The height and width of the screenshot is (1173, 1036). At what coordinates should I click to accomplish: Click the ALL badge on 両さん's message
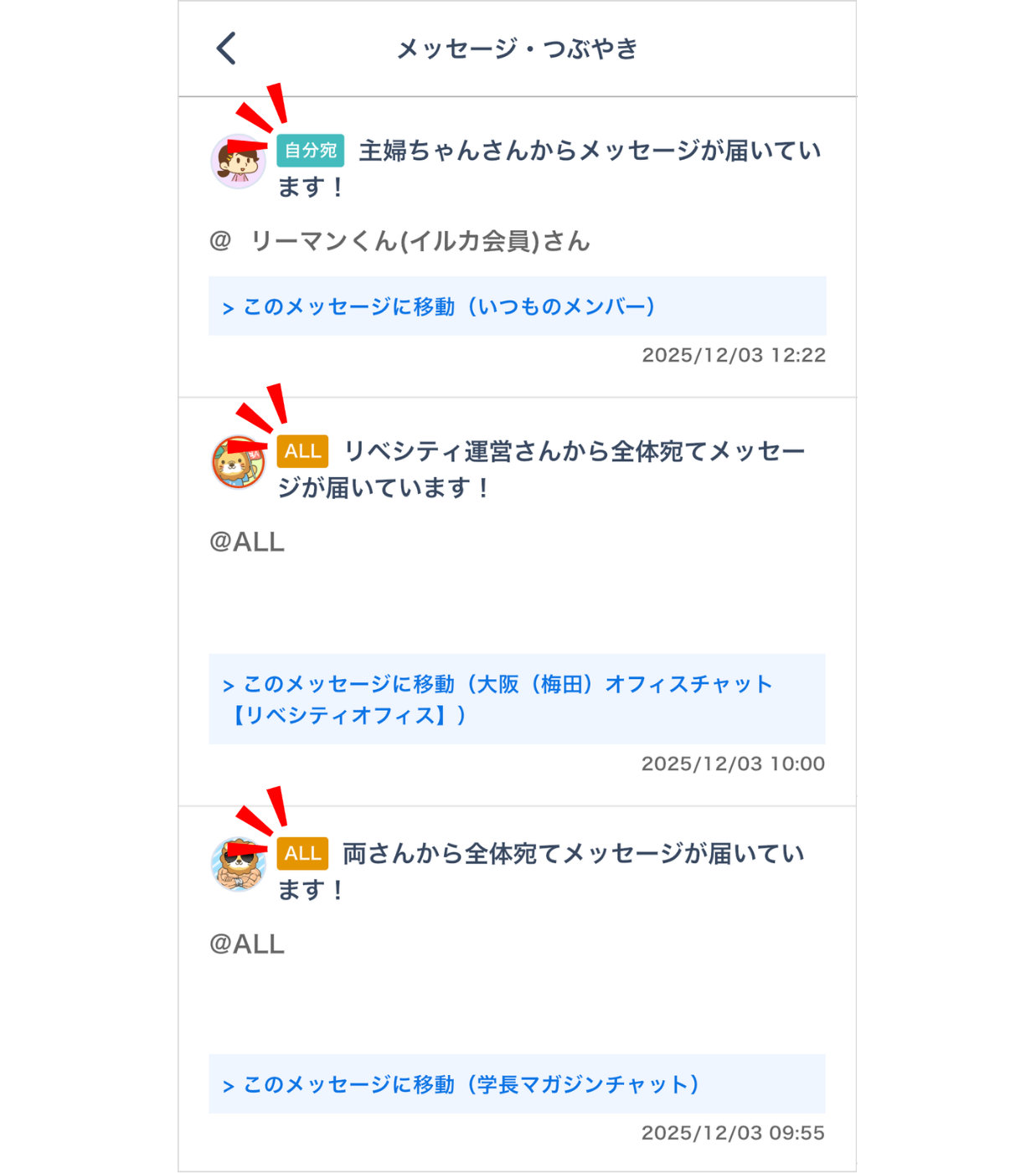[302, 853]
